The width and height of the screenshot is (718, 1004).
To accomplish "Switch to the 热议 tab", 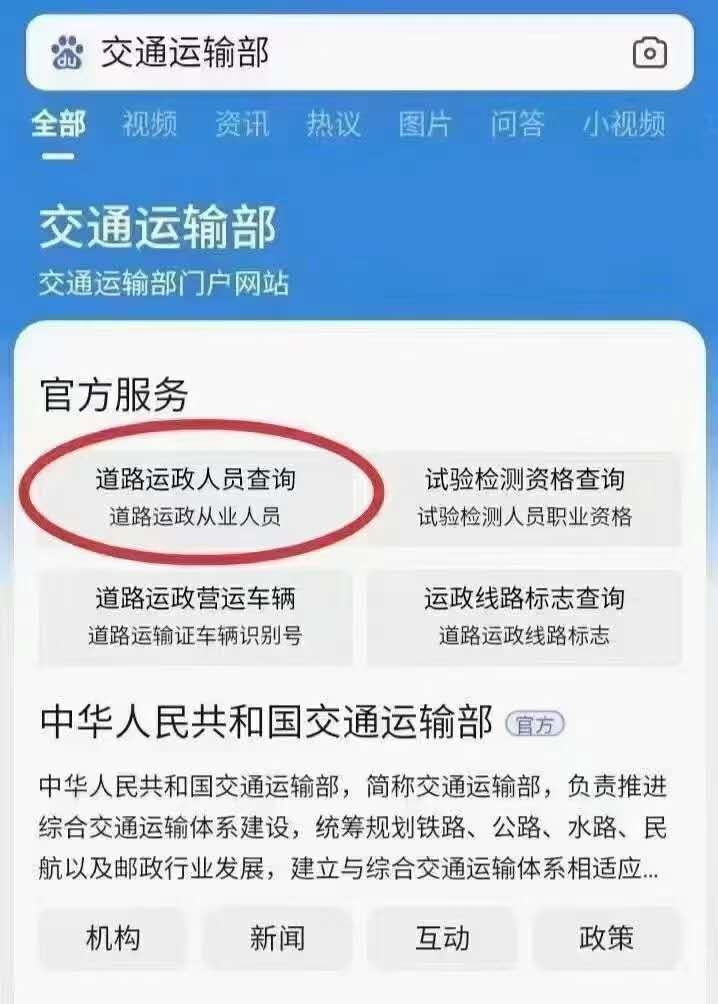I will coord(334,124).
